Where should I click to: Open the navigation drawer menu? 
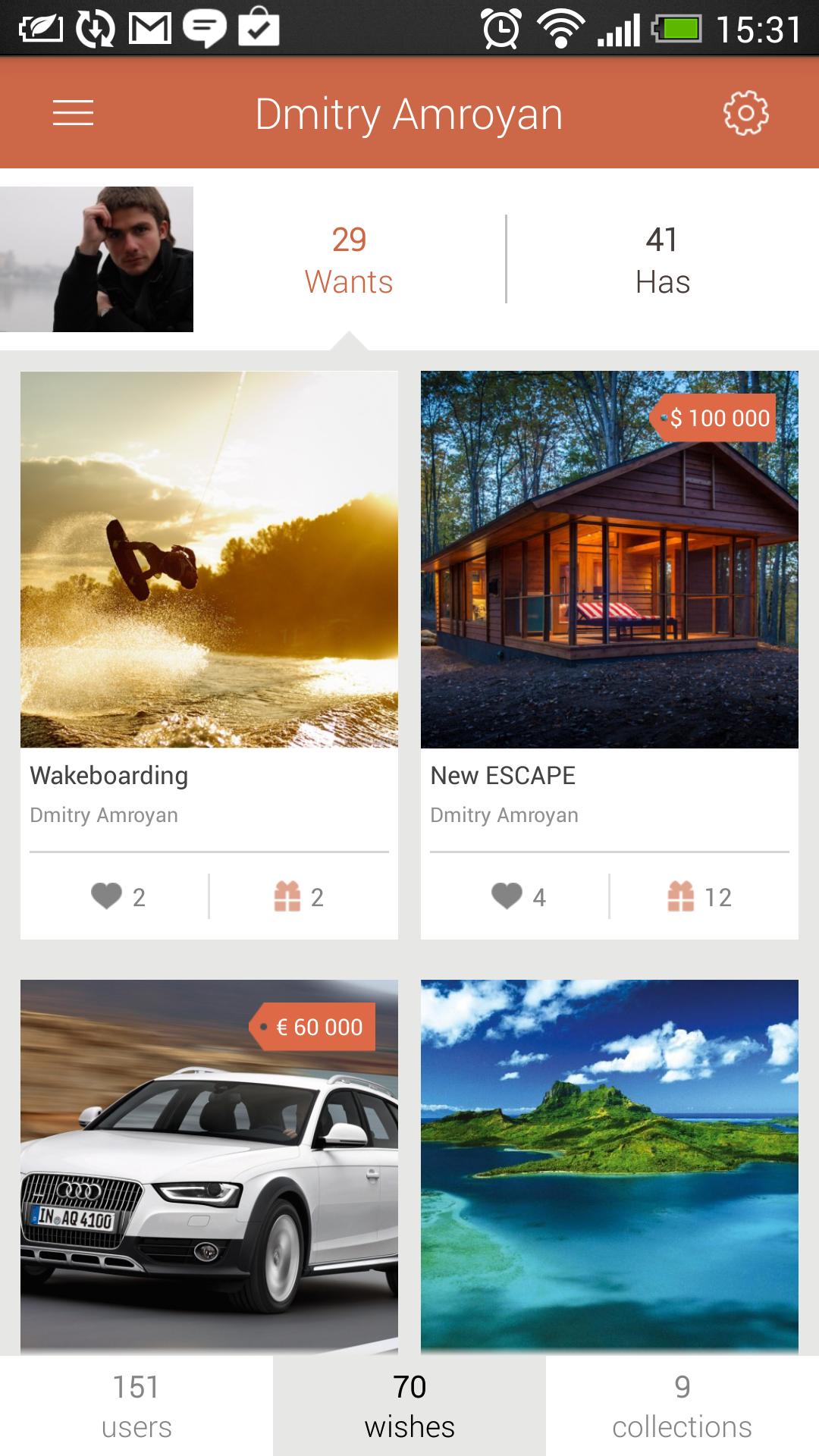click(x=72, y=113)
